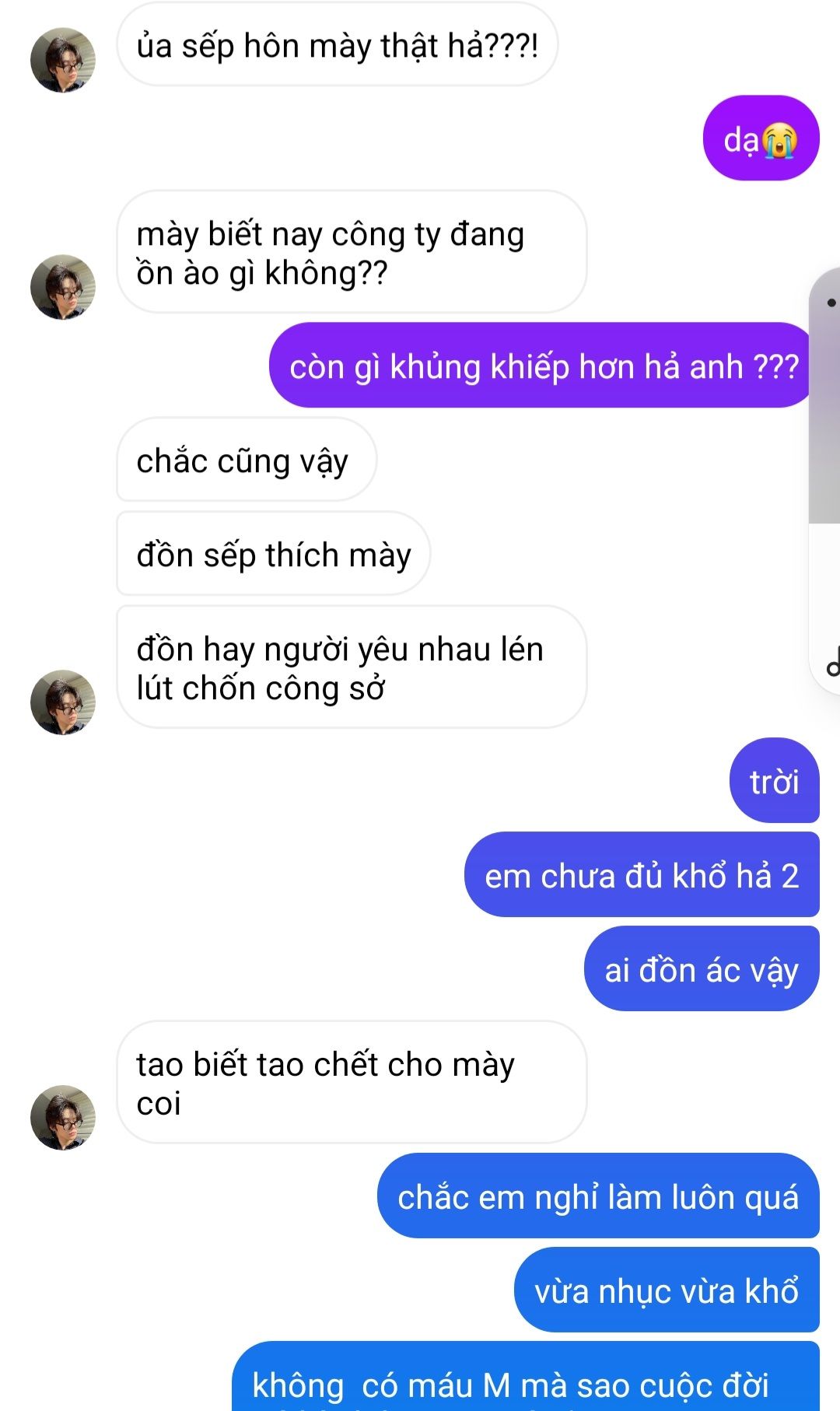Tap the avatar next to "tao biết tao chết" message
Image resolution: width=840 pixels, height=1411 pixels.
[x=63, y=1118]
